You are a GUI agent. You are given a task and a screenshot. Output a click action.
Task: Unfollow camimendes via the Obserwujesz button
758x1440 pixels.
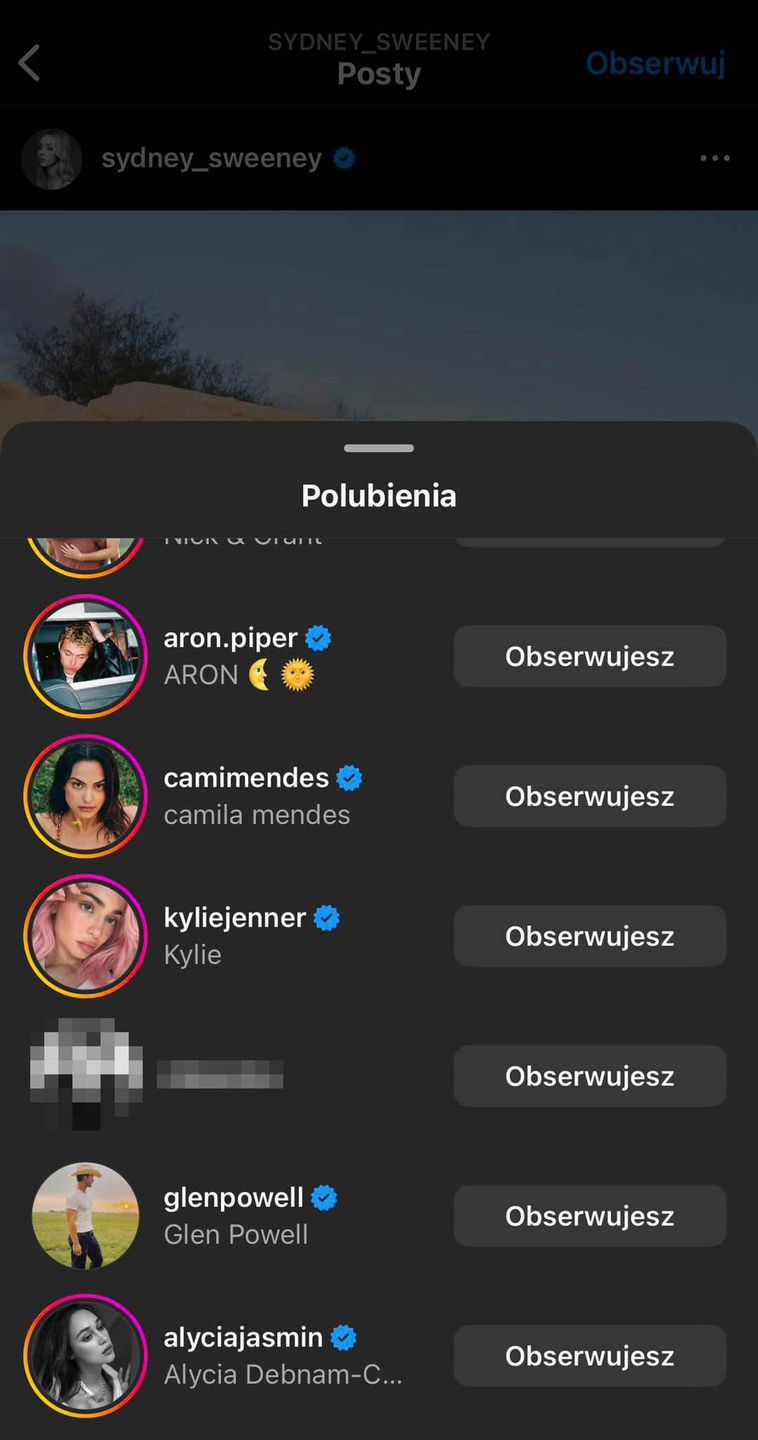click(x=589, y=796)
